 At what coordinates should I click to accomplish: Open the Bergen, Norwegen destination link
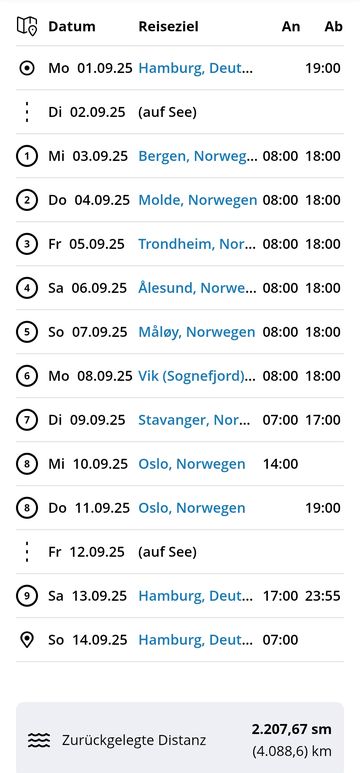coord(198,156)
